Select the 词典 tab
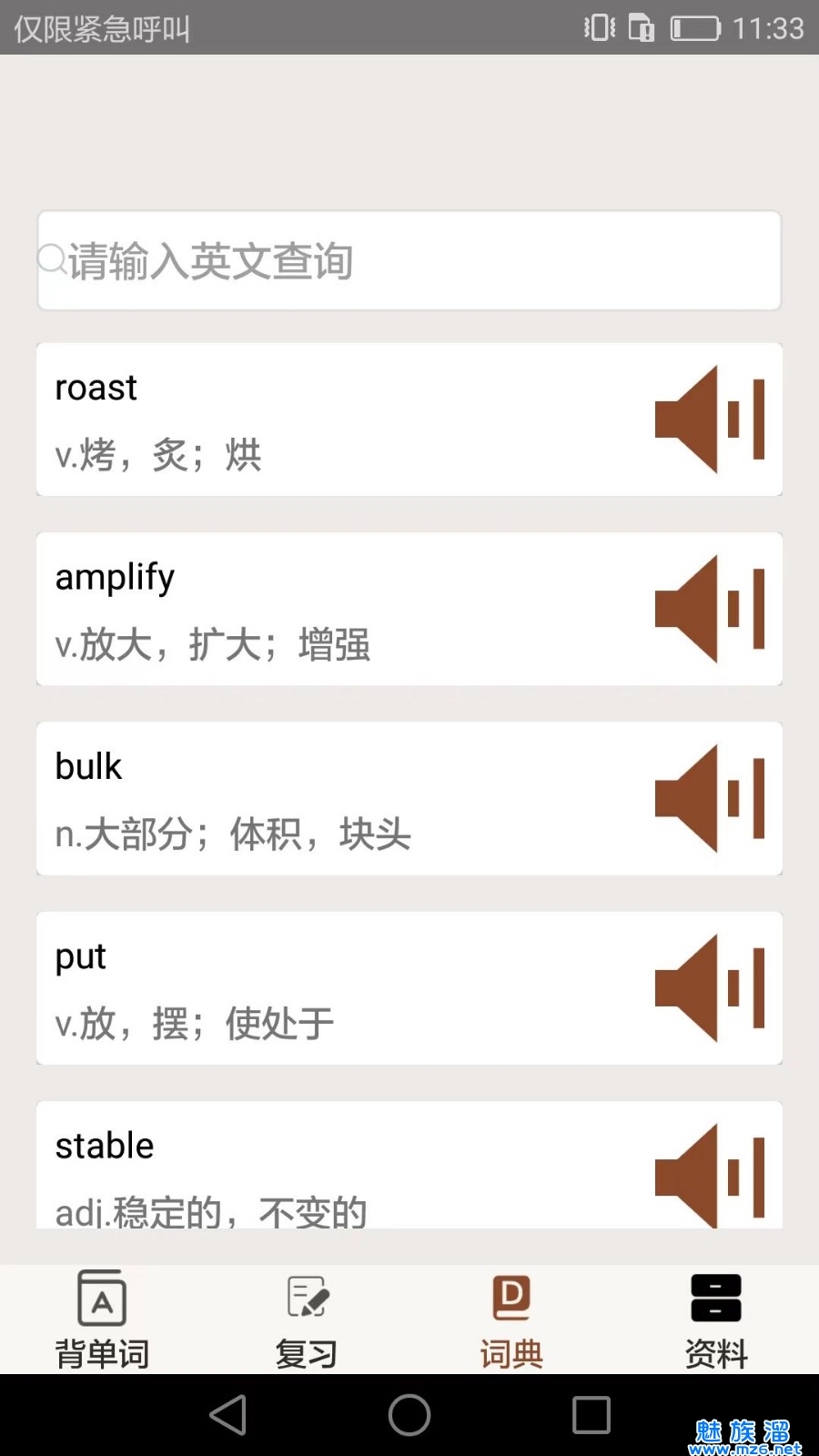The width and height of the screenshot is (819, 1456). (511, 1319)
